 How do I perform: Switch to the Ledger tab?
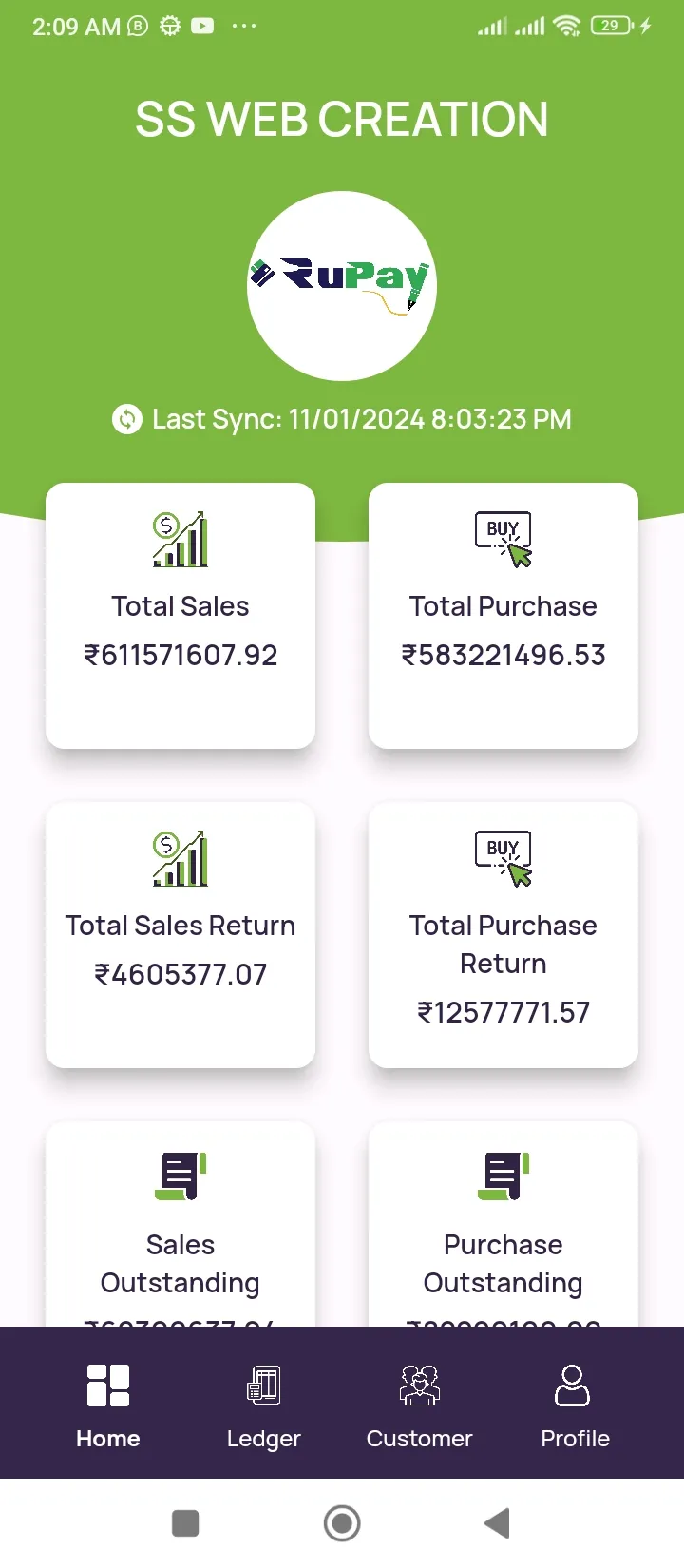(264, 1403)
